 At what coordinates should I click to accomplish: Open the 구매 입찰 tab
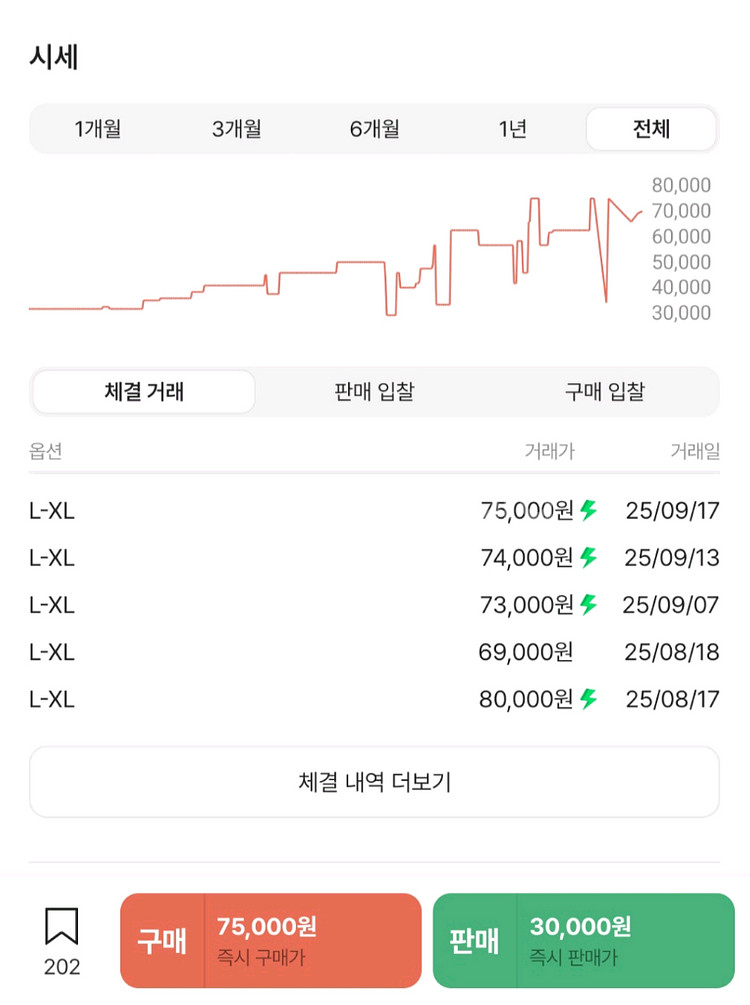pyautogui.click(x=605, y=392)
